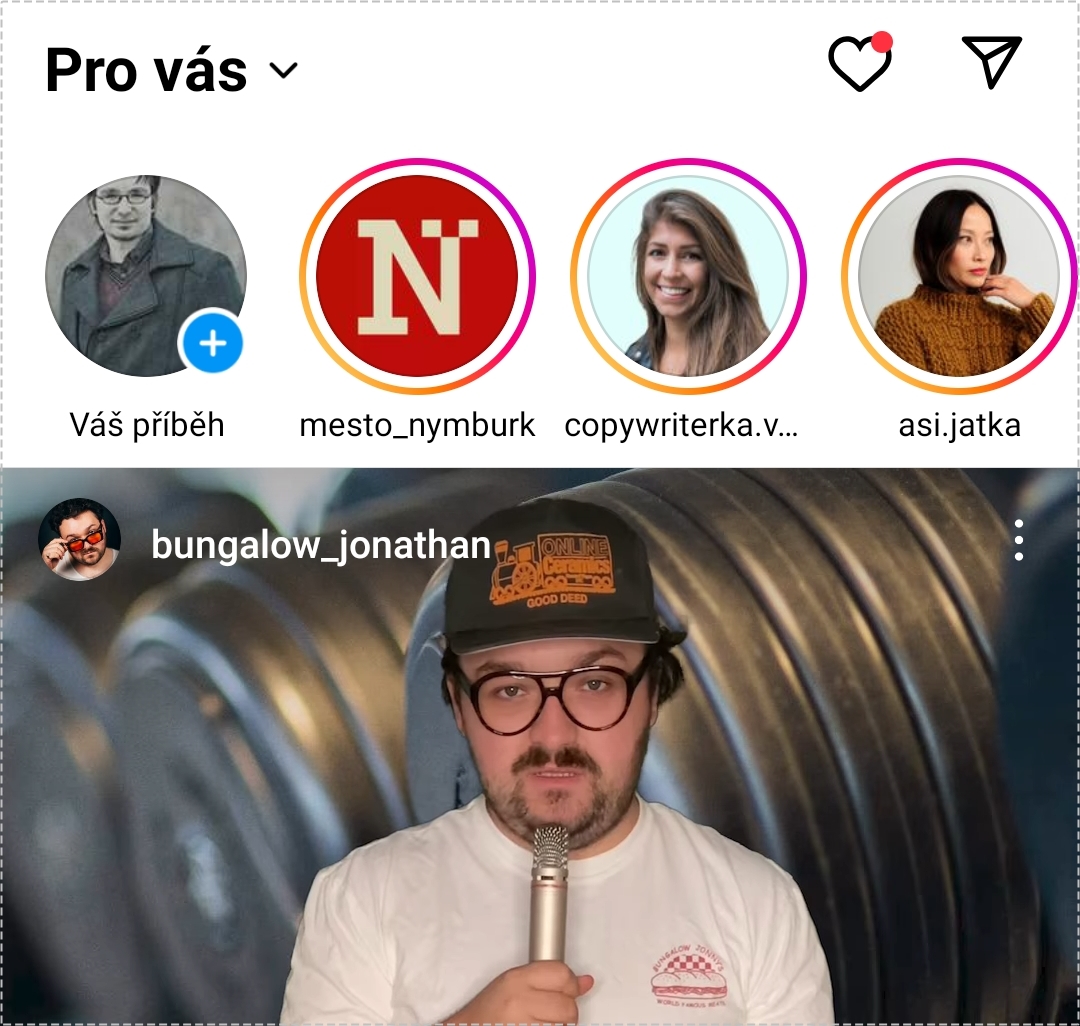Screen dimensions: 1080x1026
Task: Open direct messages paper plane
Action: 990,62
